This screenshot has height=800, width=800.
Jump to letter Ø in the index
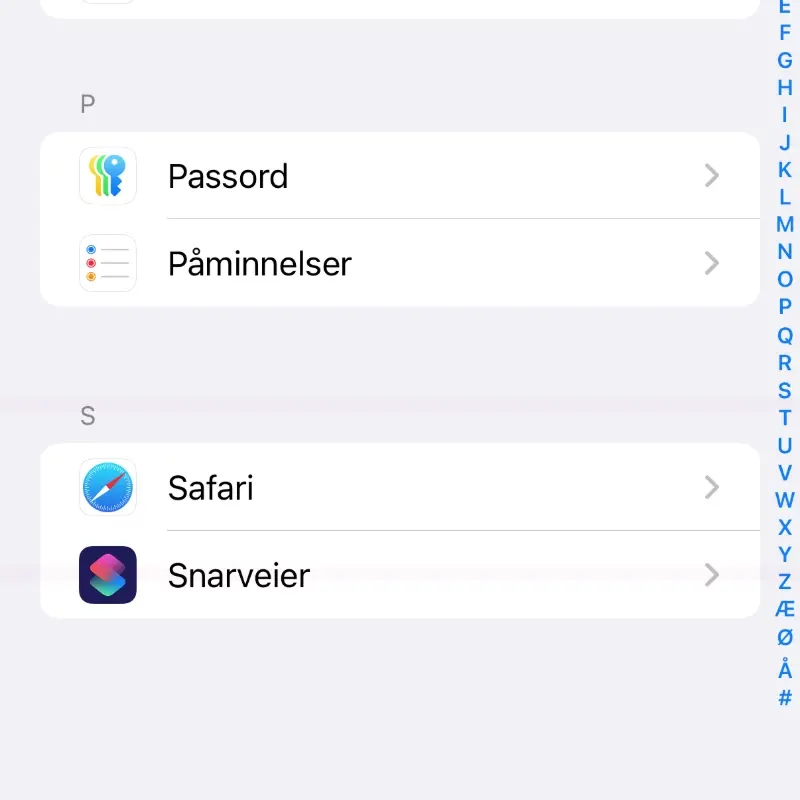pyautogui.click(x=785, y=638)
